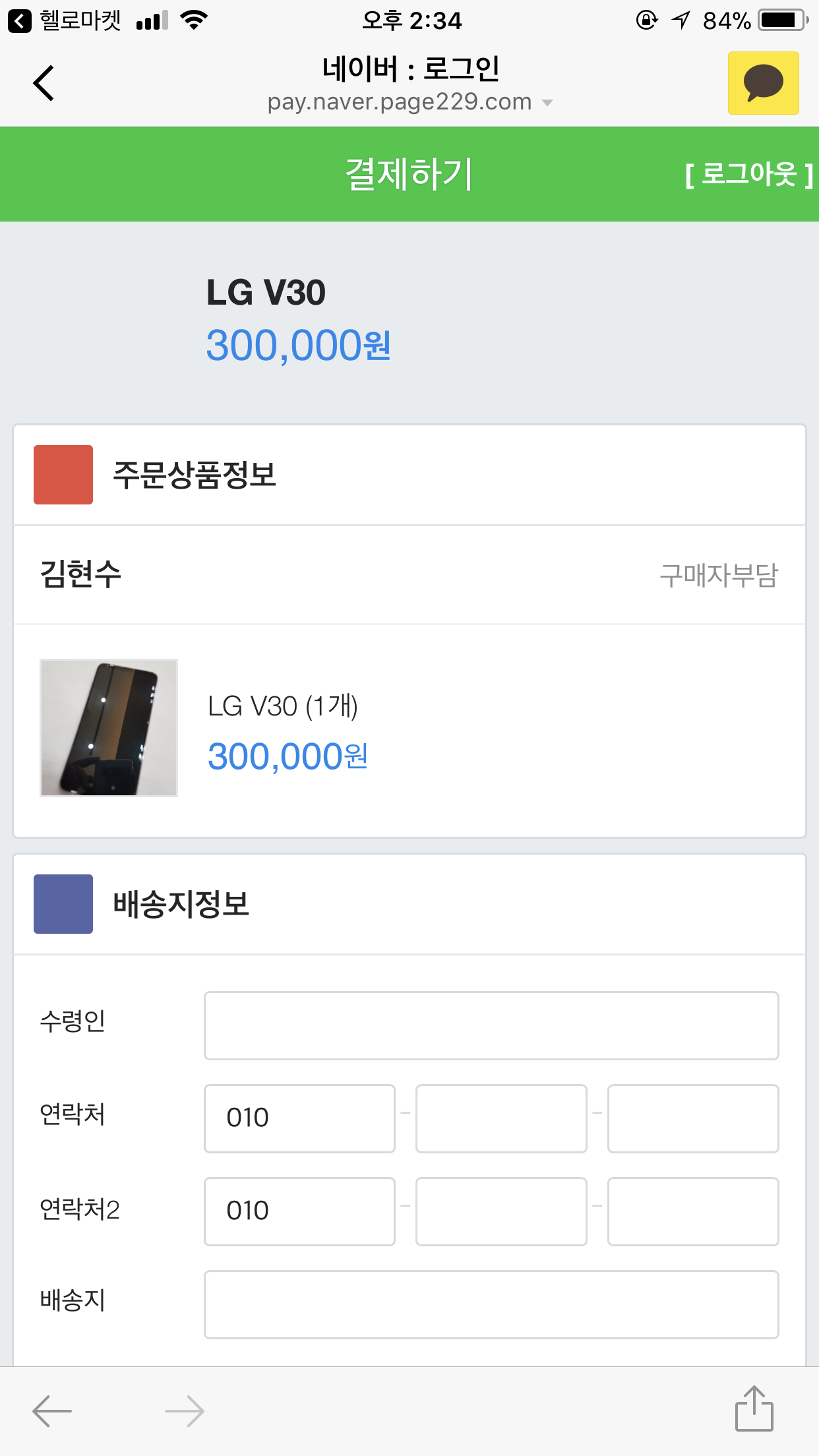Tap the 연락처2 010 prefix field
Image resolution: width=819 pixels, height=1456 pixels.
click(x=299, y=1211)
